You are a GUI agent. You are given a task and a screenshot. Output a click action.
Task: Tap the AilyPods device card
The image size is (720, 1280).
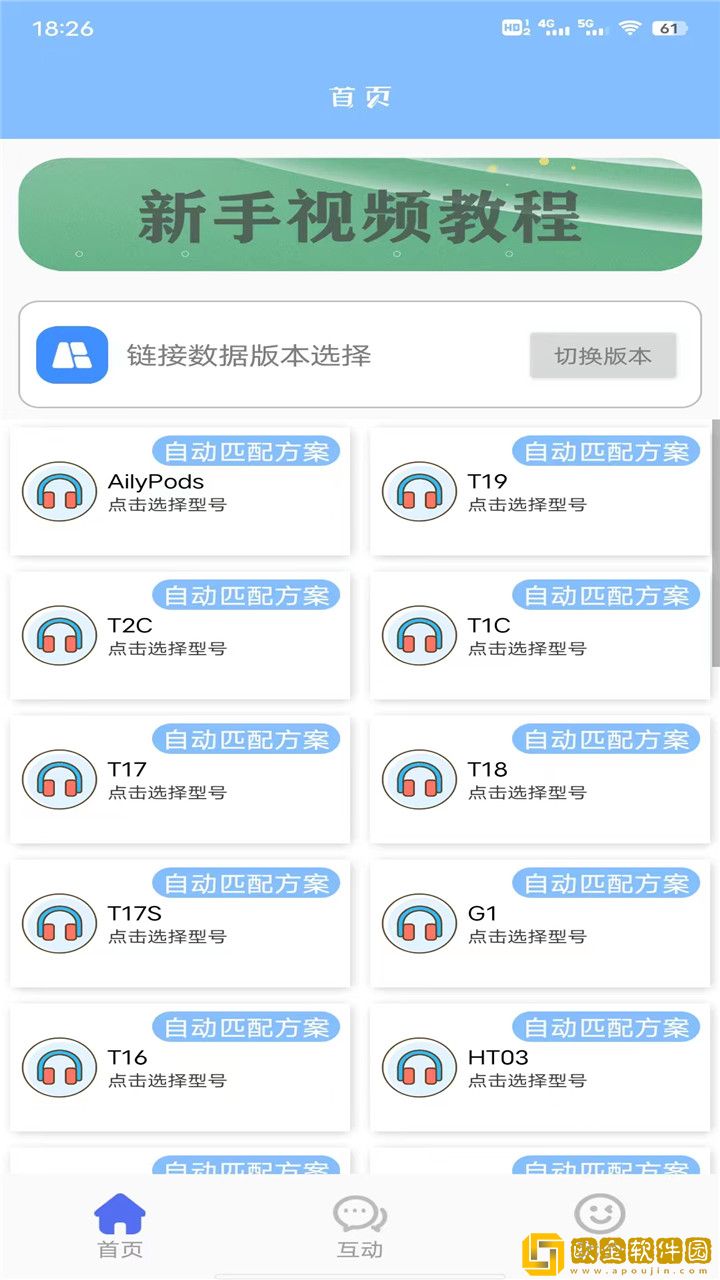point(180,491)
